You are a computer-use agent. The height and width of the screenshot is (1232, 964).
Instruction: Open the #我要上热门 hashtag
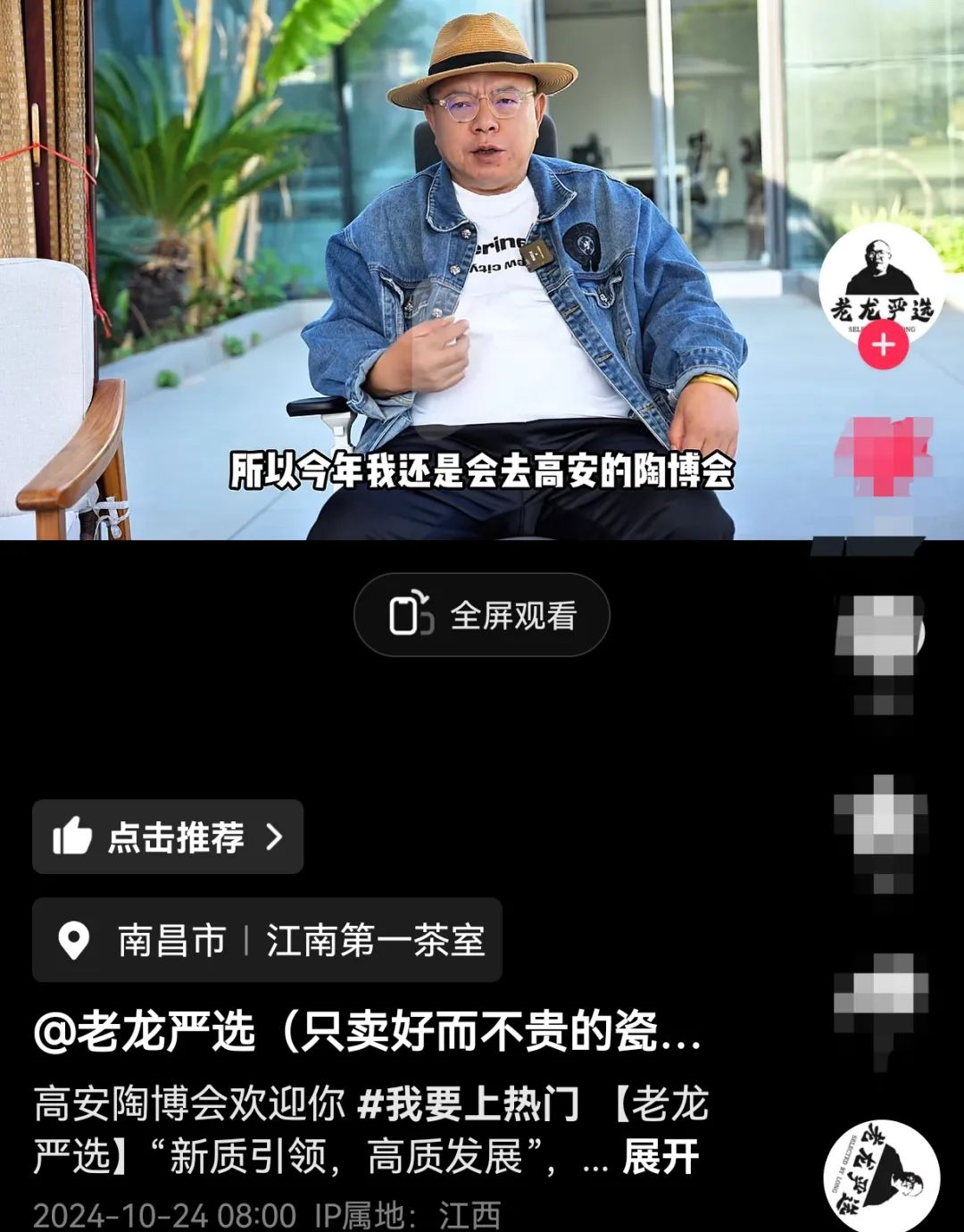point(468,1104)
